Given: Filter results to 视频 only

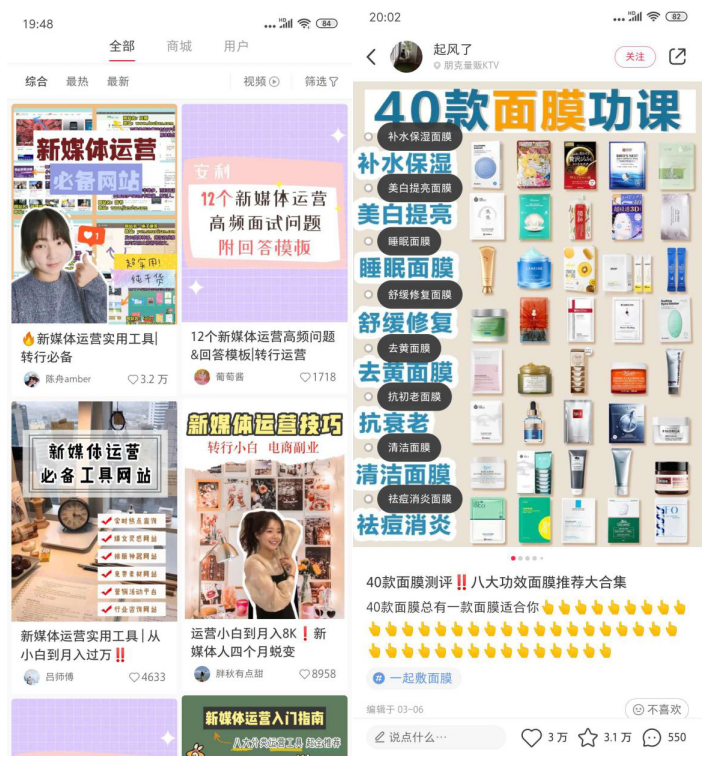Looking at the screenshot, I should (x=261, y=82).
